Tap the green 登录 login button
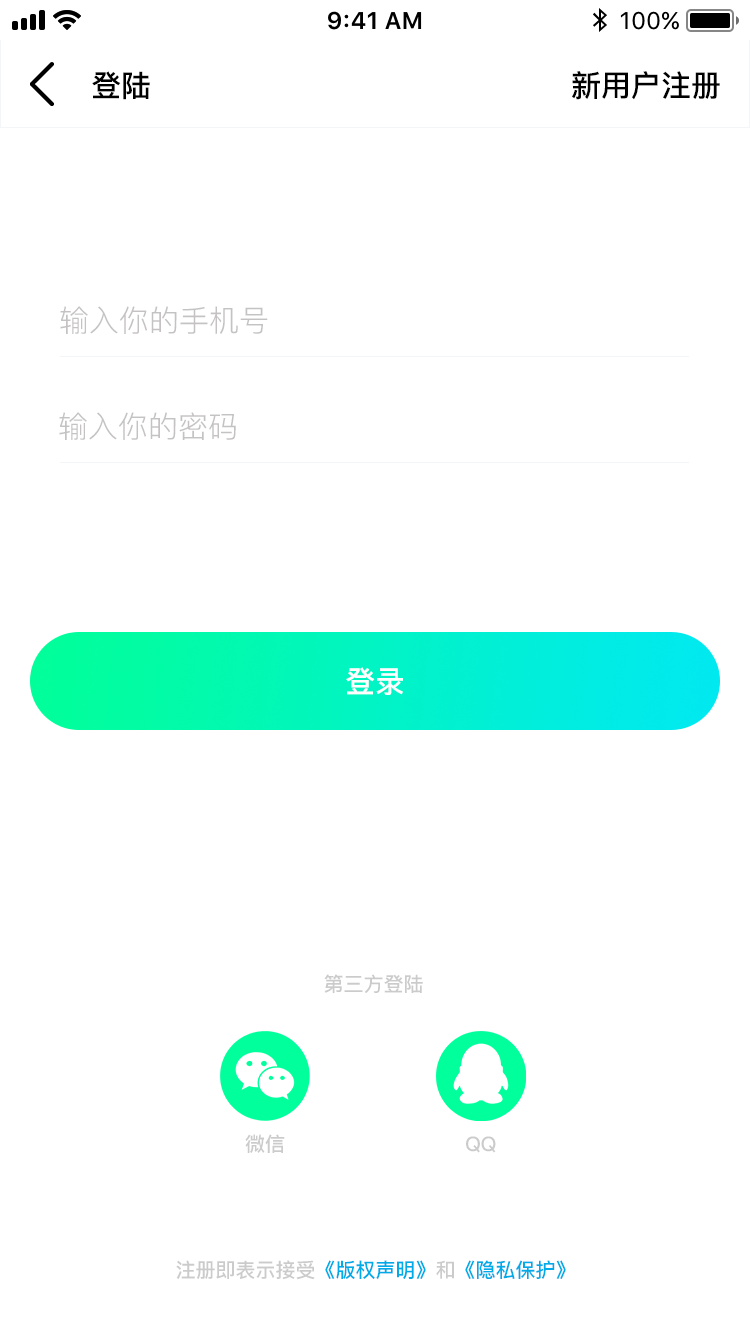750x1334 pixels. [375, 681]
